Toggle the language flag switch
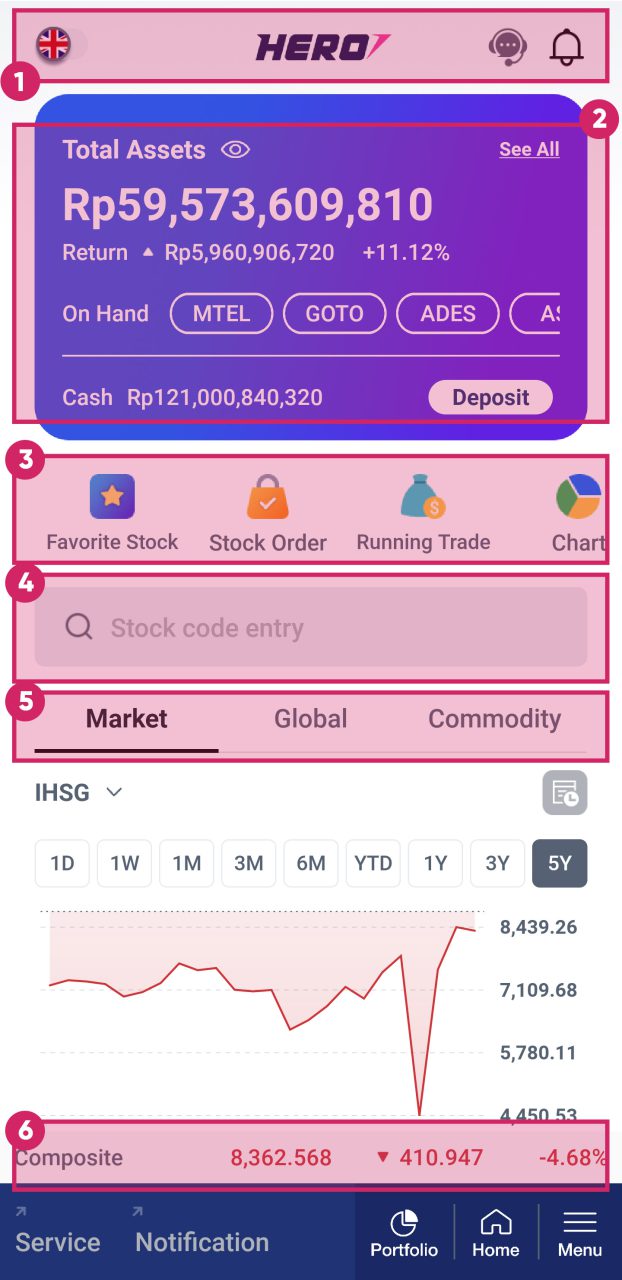The image size is (622, 1280). (60, 45)
